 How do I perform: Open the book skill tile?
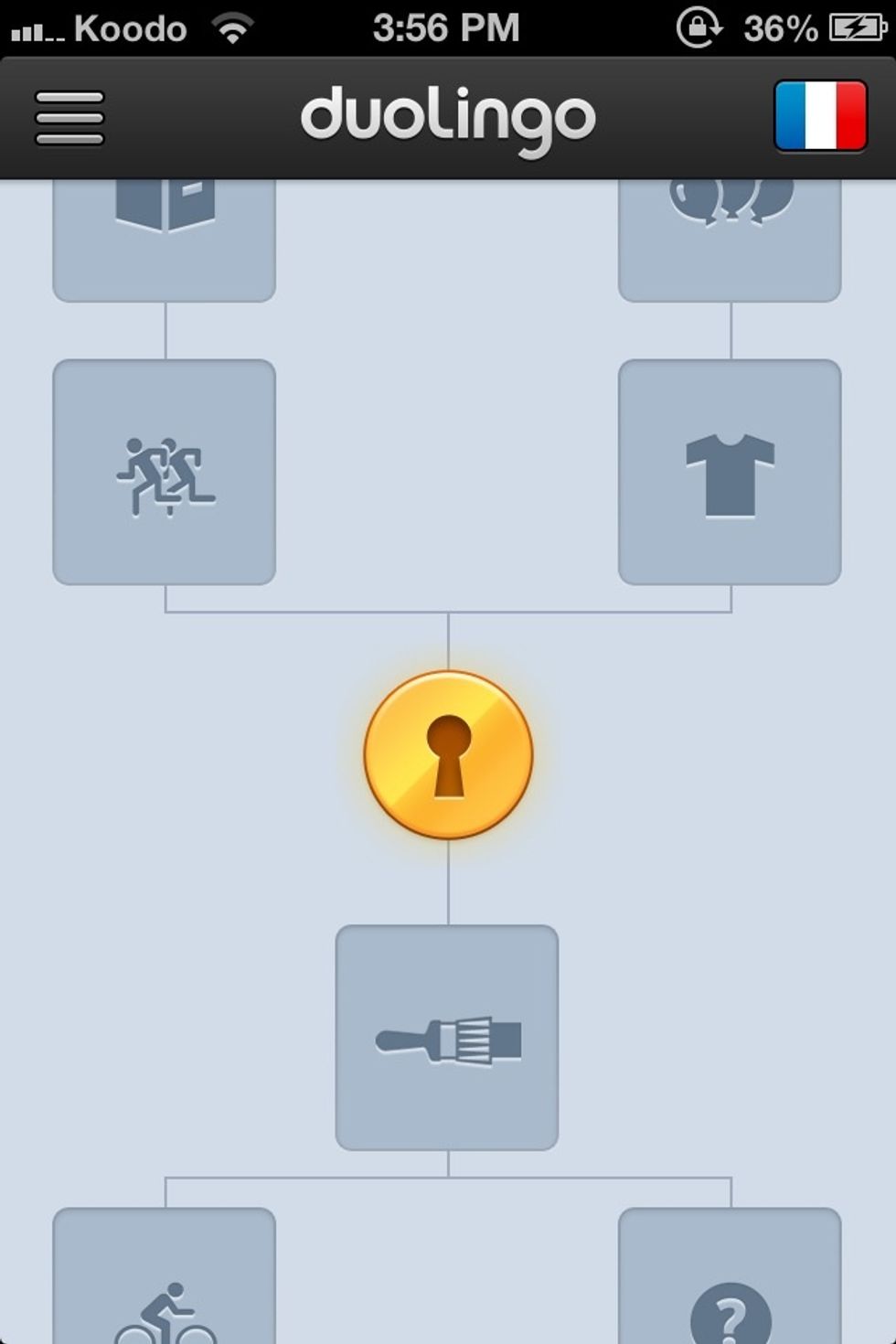pyautogui.click(x=165, y=240)
